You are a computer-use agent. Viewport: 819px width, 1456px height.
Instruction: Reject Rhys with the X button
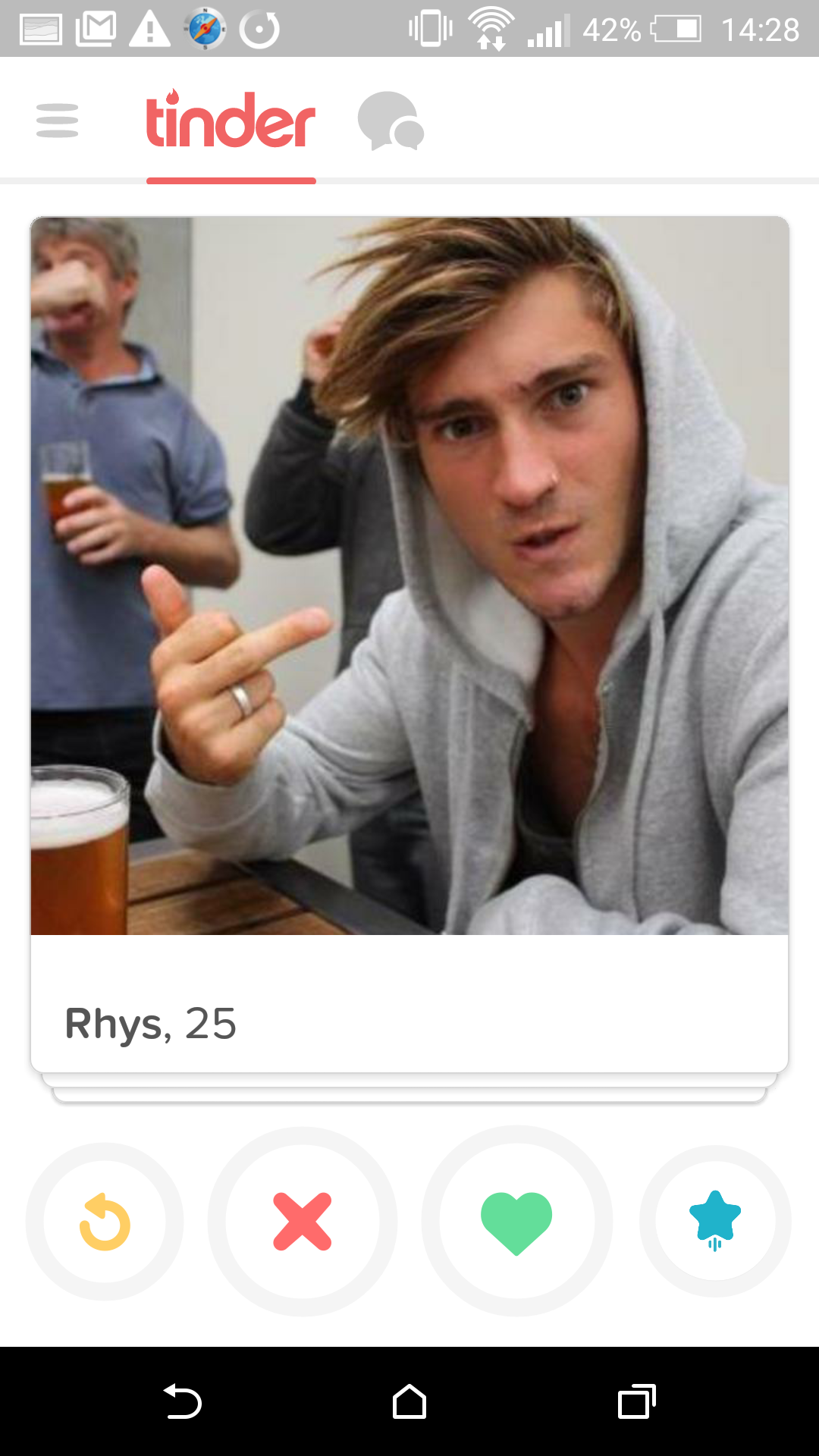pyautogui.click(x=303, y=1222)
